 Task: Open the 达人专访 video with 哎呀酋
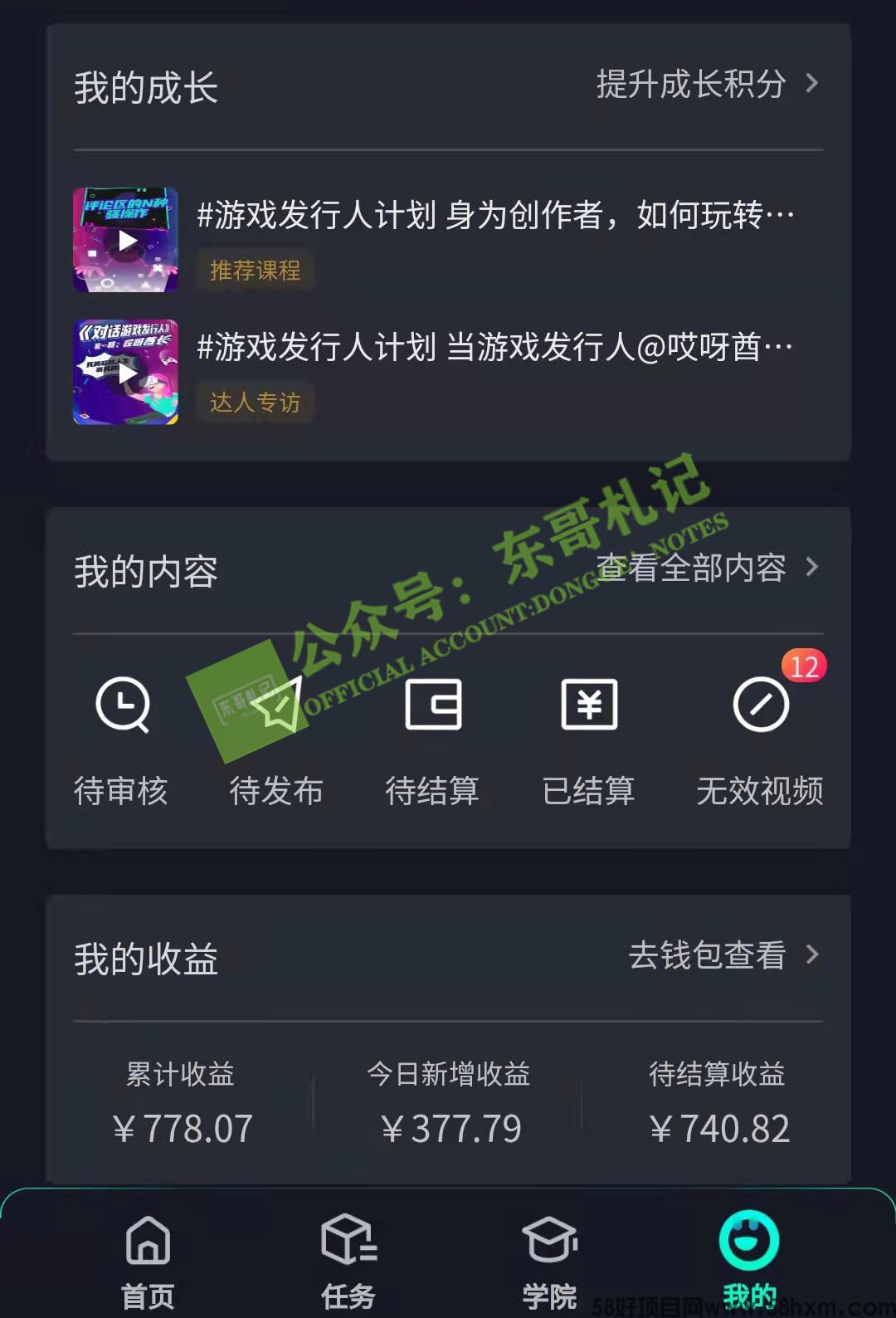click(x=126, y=373)
